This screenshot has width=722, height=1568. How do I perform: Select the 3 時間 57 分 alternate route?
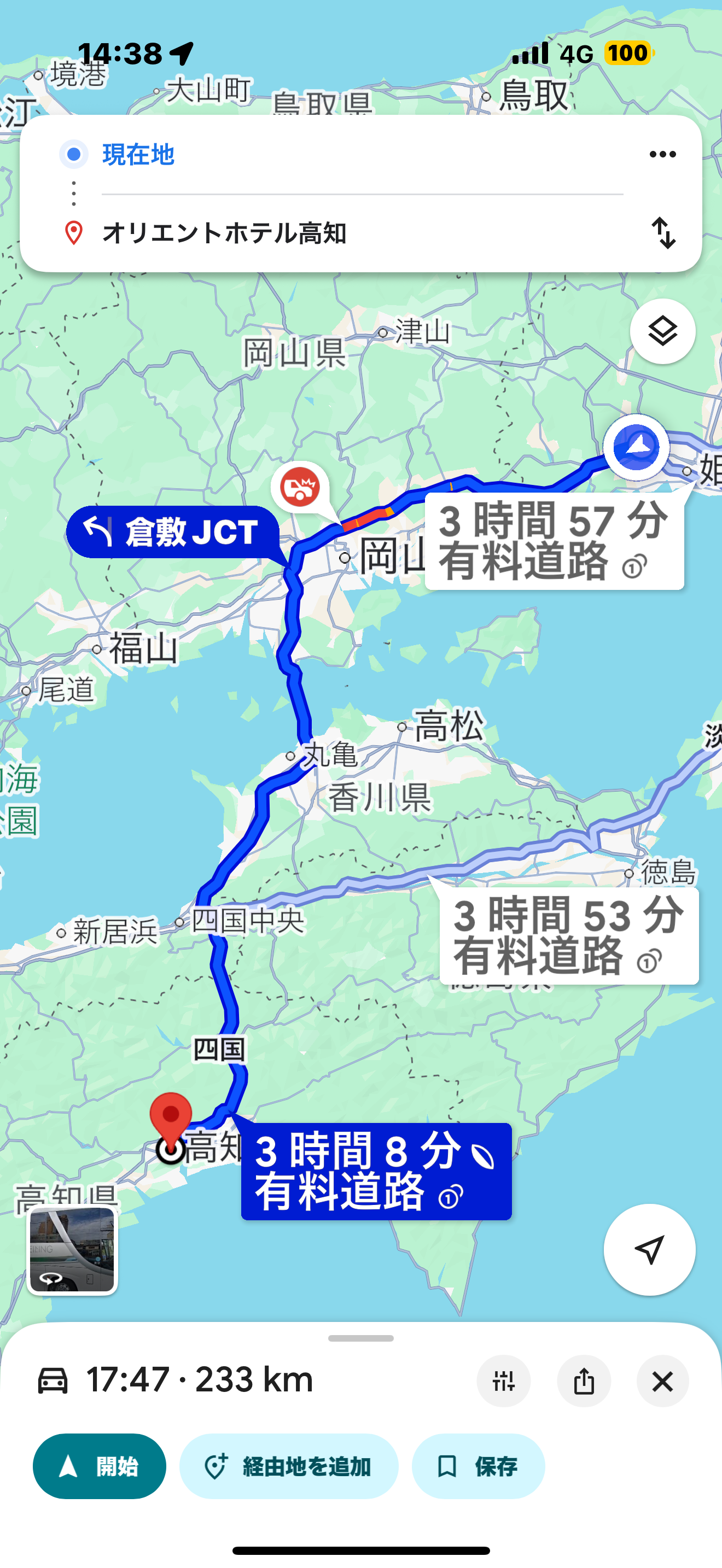(x=554, y=541)
